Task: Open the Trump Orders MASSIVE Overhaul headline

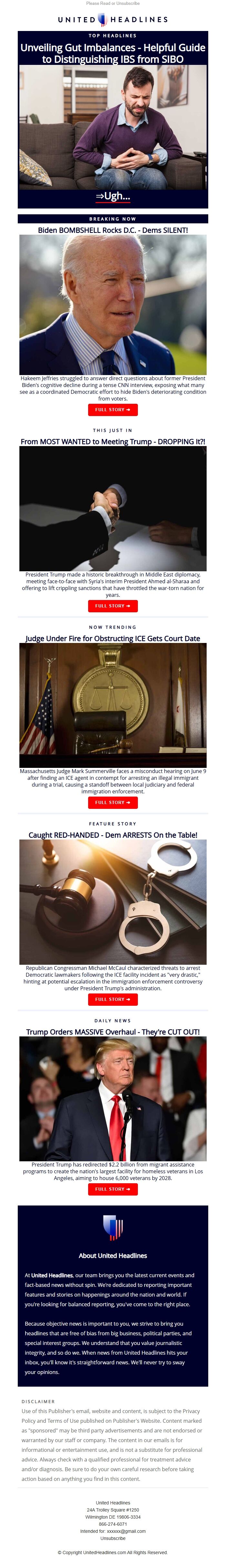Action: click(x=113, y=1032)
